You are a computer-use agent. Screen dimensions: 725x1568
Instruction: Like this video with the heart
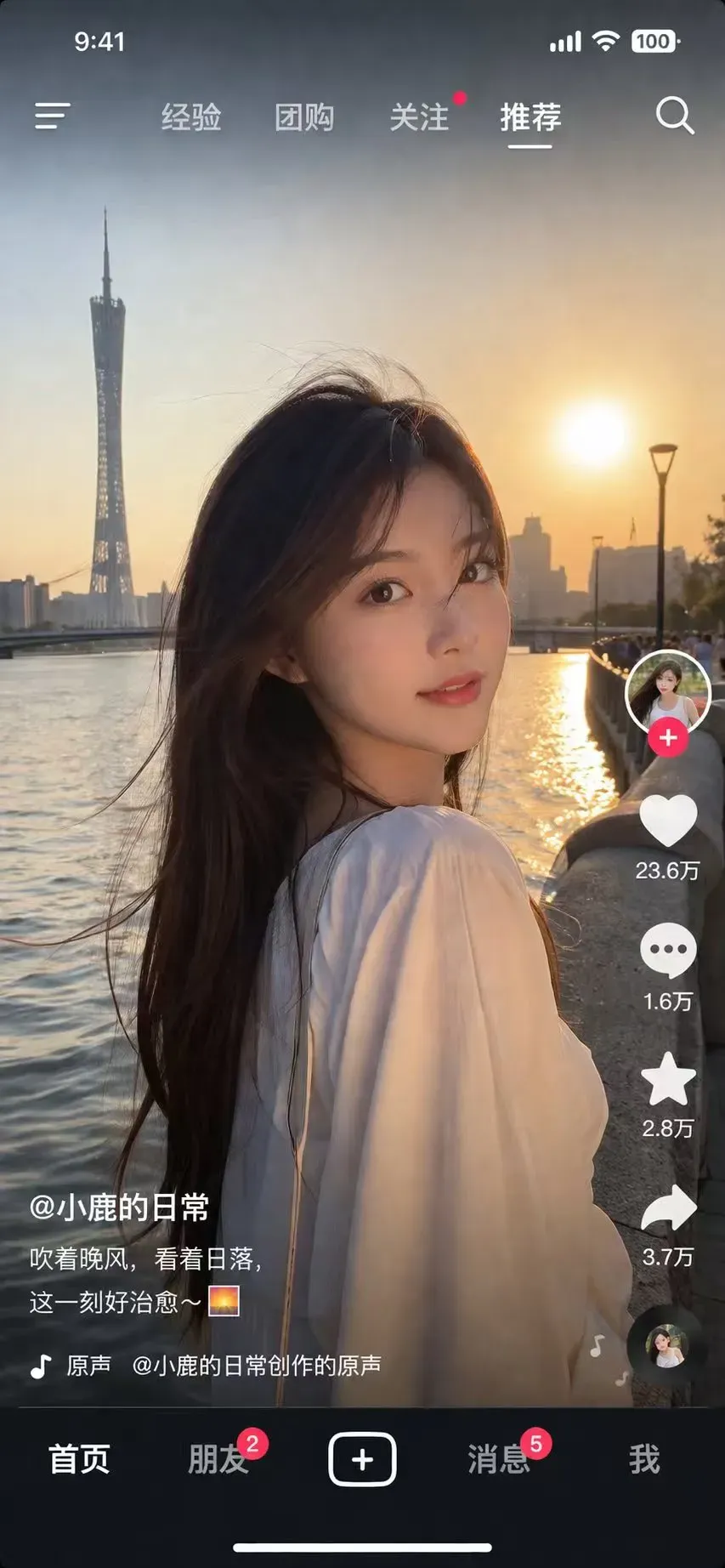pyautogui.click(x=667, y=821)
